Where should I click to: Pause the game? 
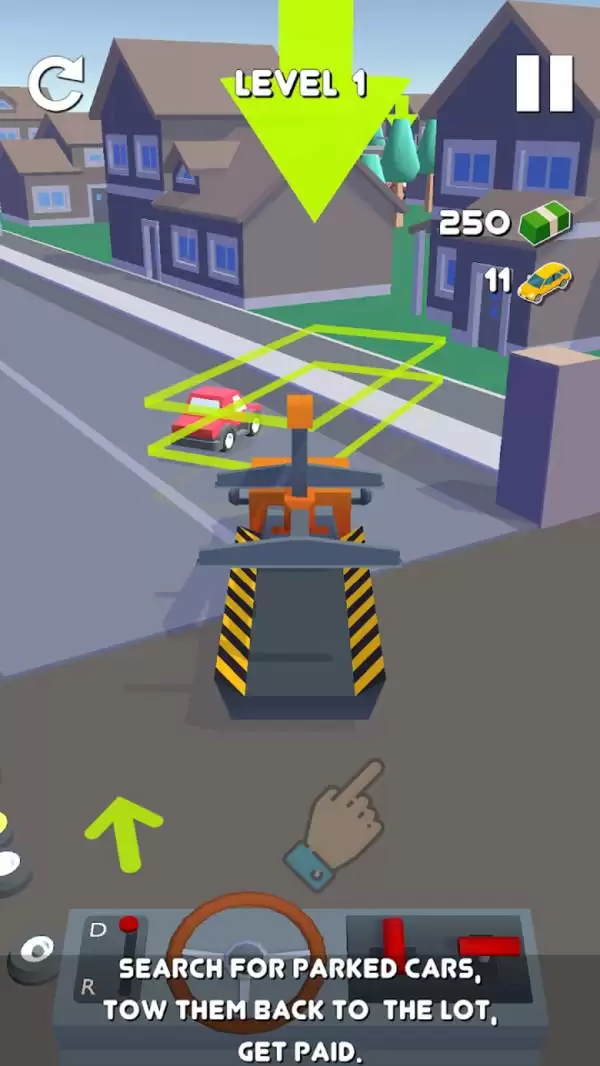click(544, 83)
